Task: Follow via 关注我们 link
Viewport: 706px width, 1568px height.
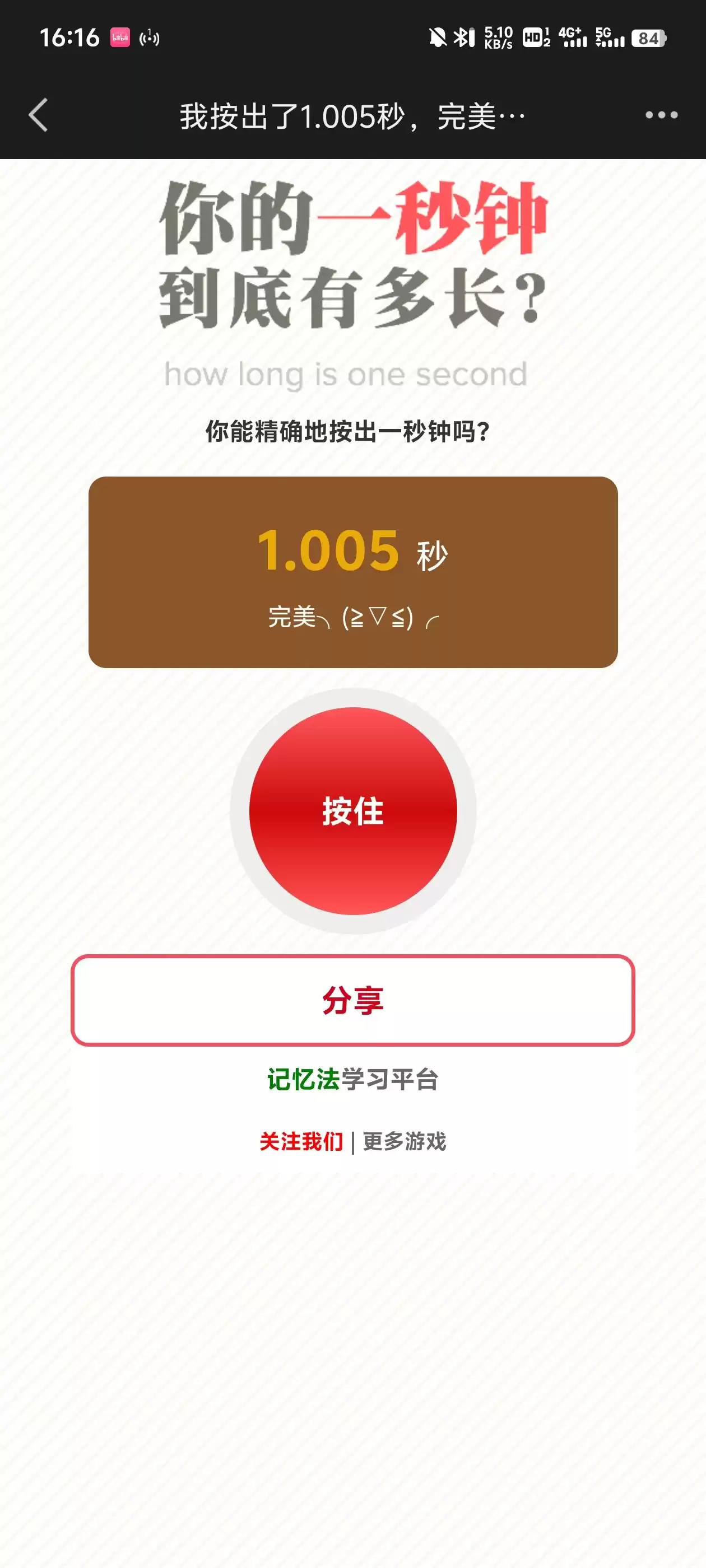Action: click(x=301, y=1141)
